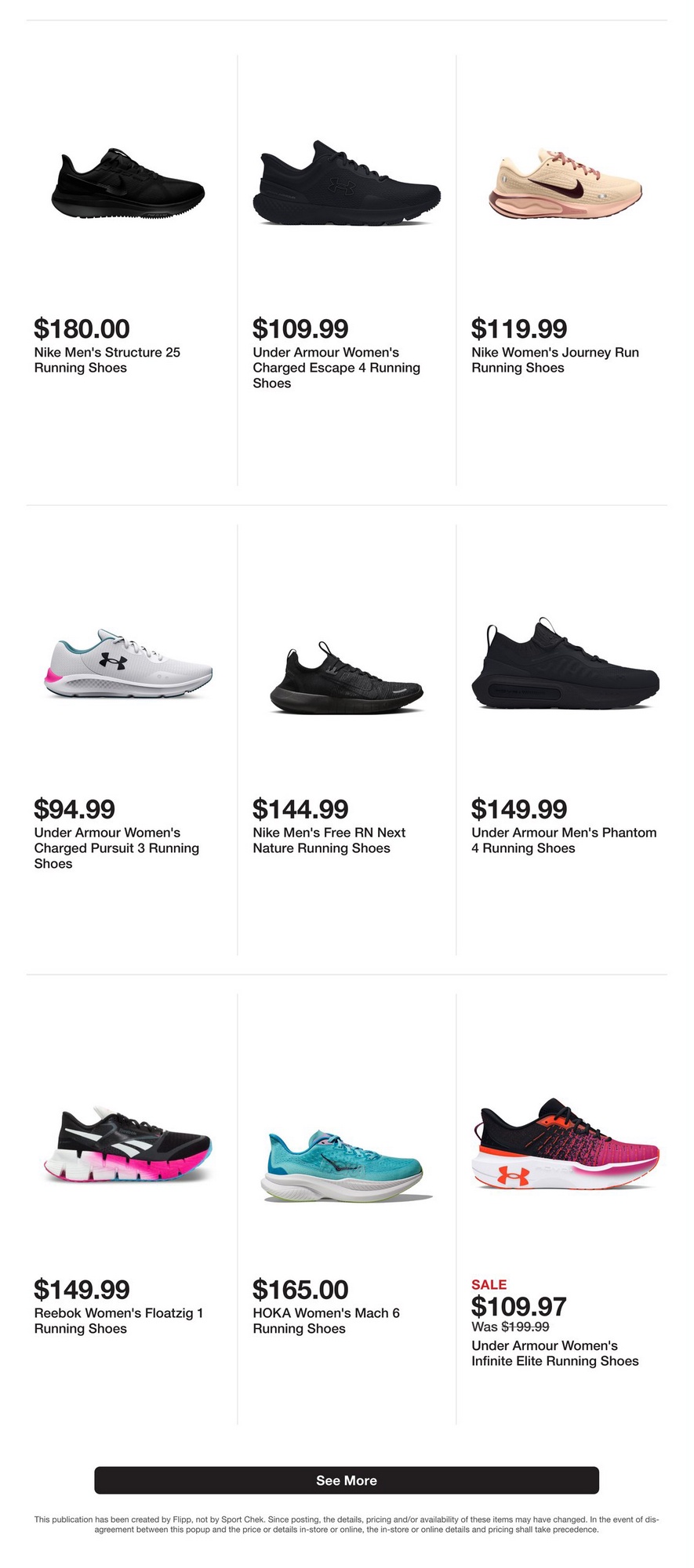View Under Armour Men's Phantom 4 shoes
The image size is (694, 1568).
[565, 740]
